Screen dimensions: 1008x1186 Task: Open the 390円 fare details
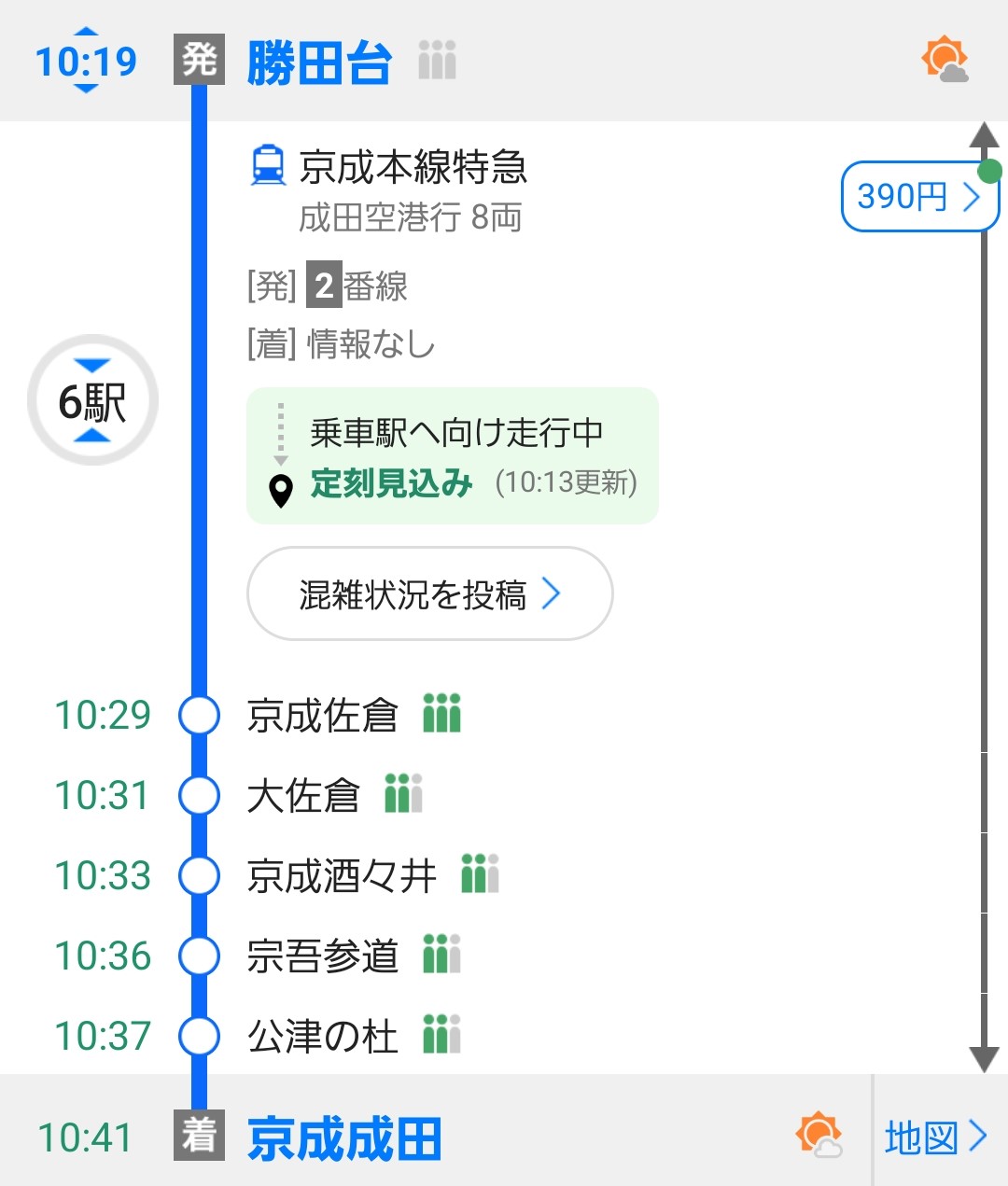point(917,197)
